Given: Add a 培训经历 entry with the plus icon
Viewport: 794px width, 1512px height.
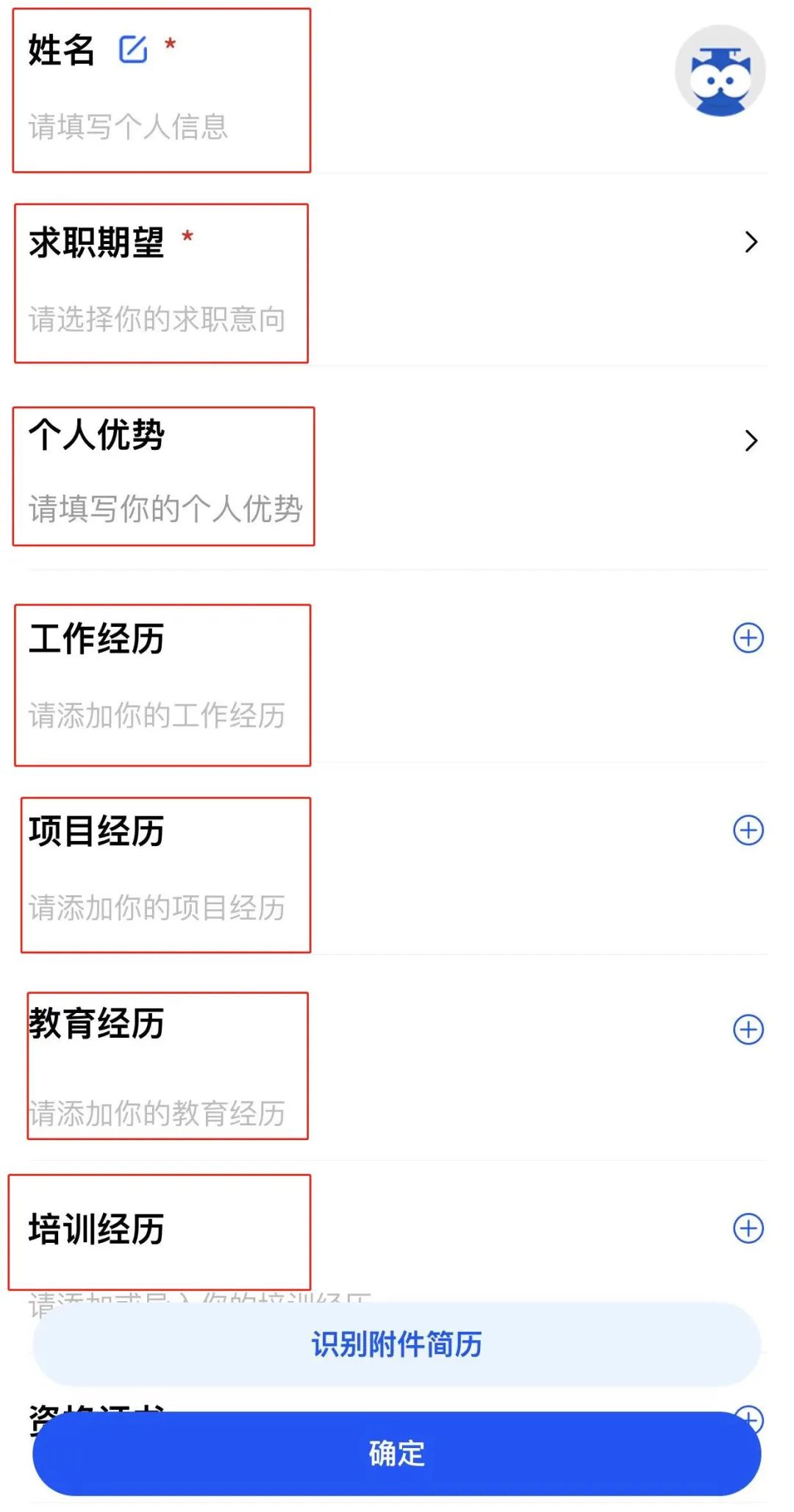Looking at the screenshot, I should (748, 1228).
